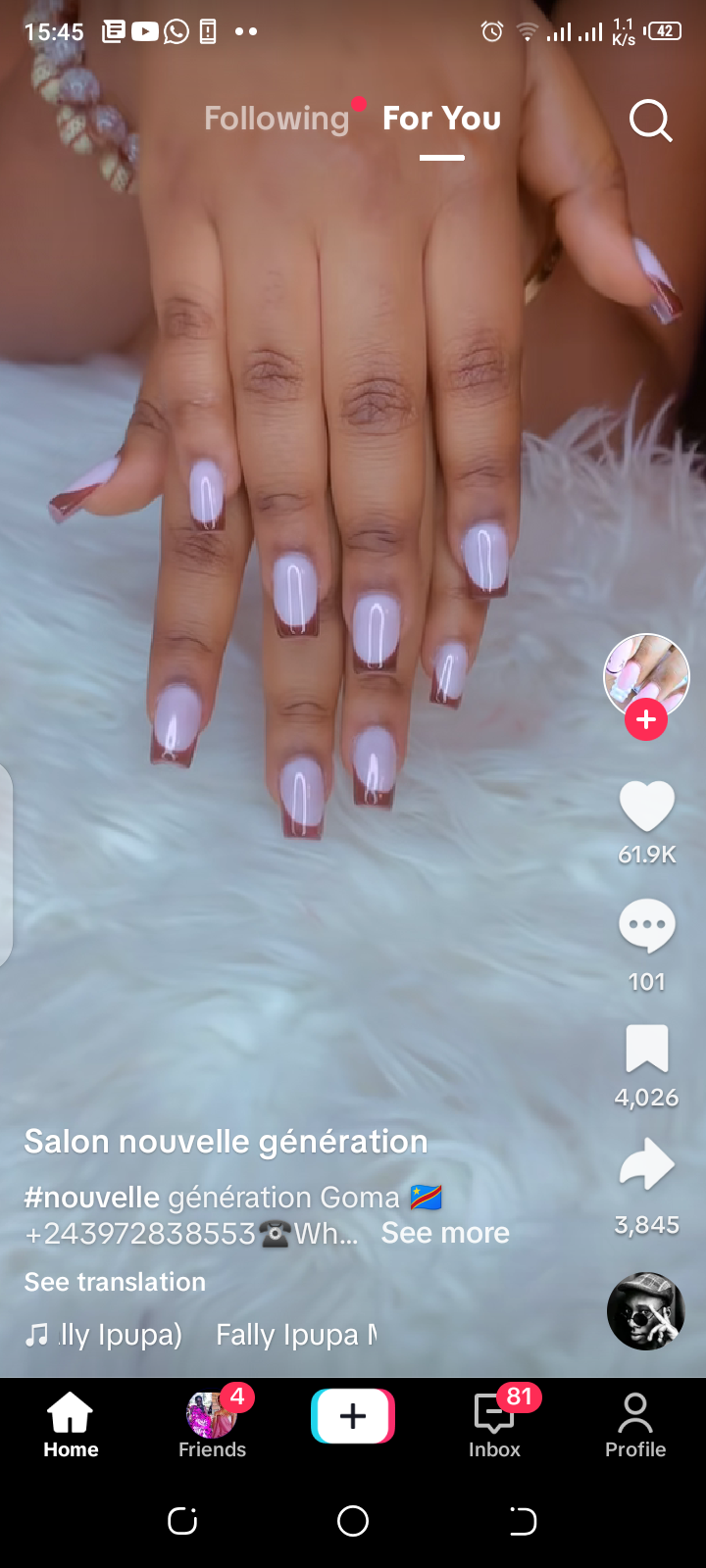Open Salon nouvelle génération's profile
This screenshot has height=1568, width=706.
point(226,1142)
